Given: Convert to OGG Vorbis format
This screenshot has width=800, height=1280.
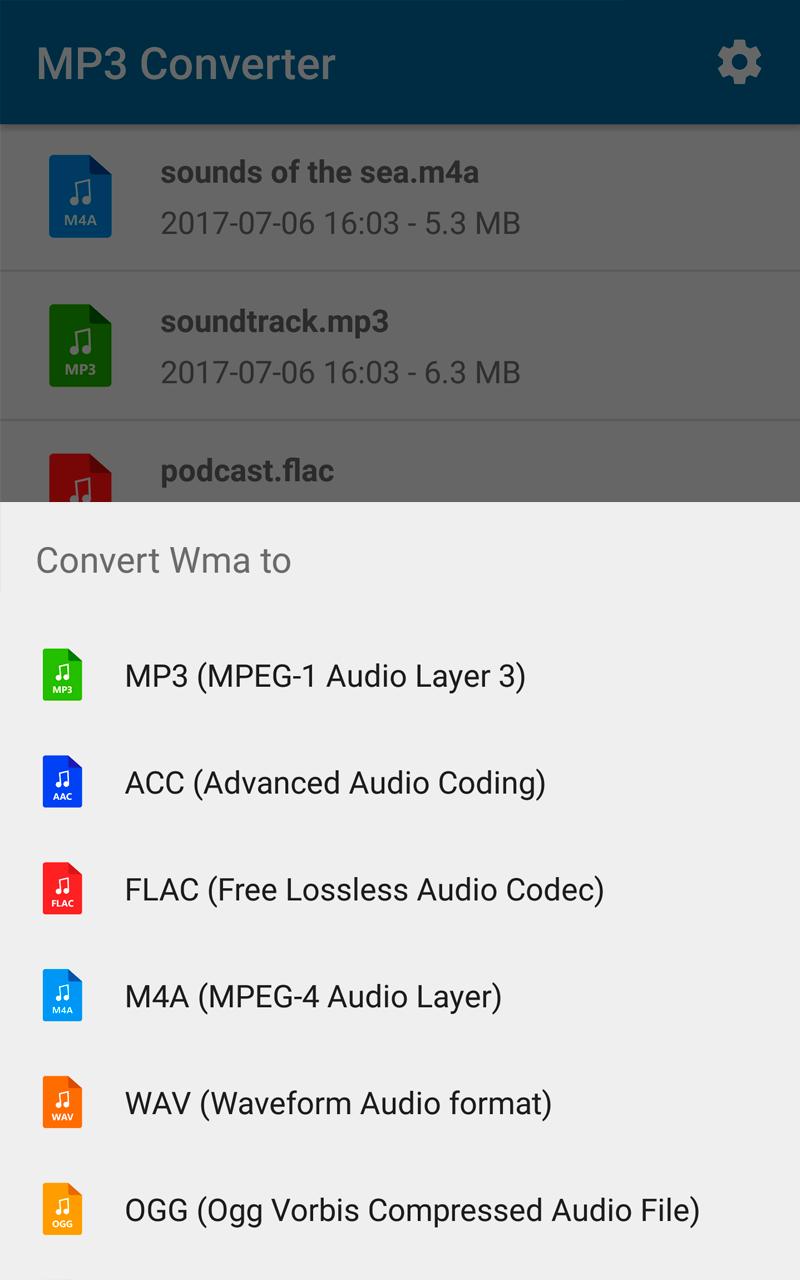Looking at the screenshot, I should pyautogui.click(x=400, y=1211).
